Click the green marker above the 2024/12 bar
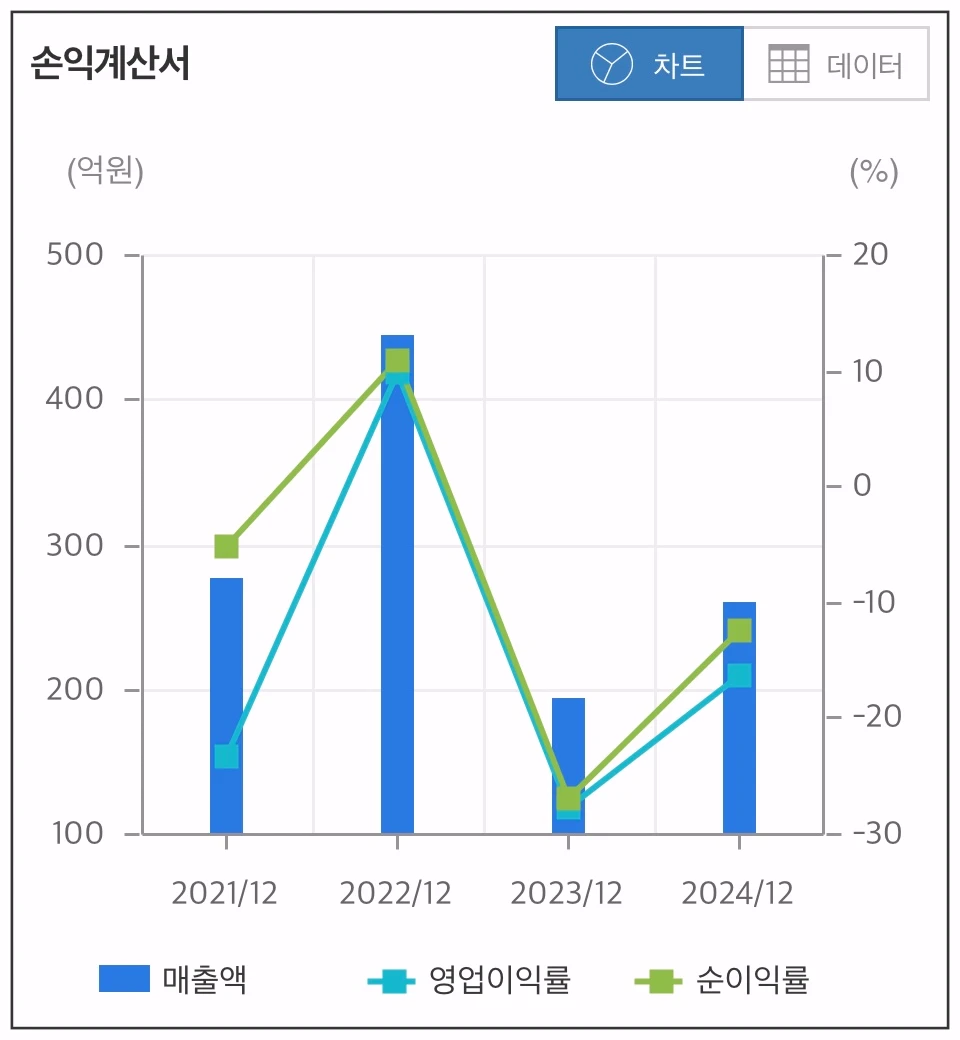Viewport: 960px width, 1040px height. pyautogui.click(x=740, y=630)
